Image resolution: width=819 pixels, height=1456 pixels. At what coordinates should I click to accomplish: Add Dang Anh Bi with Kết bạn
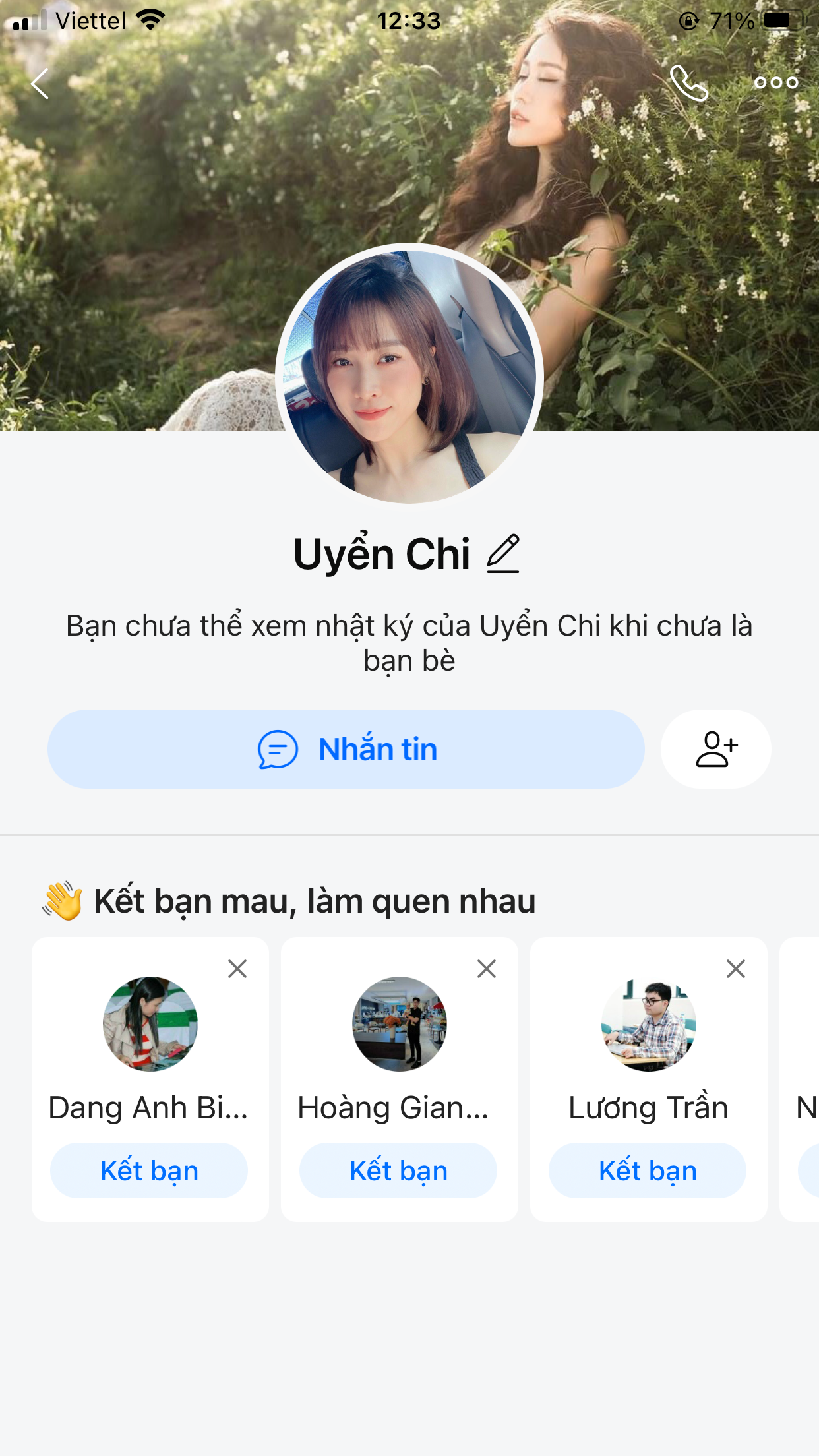(149, 1170)
